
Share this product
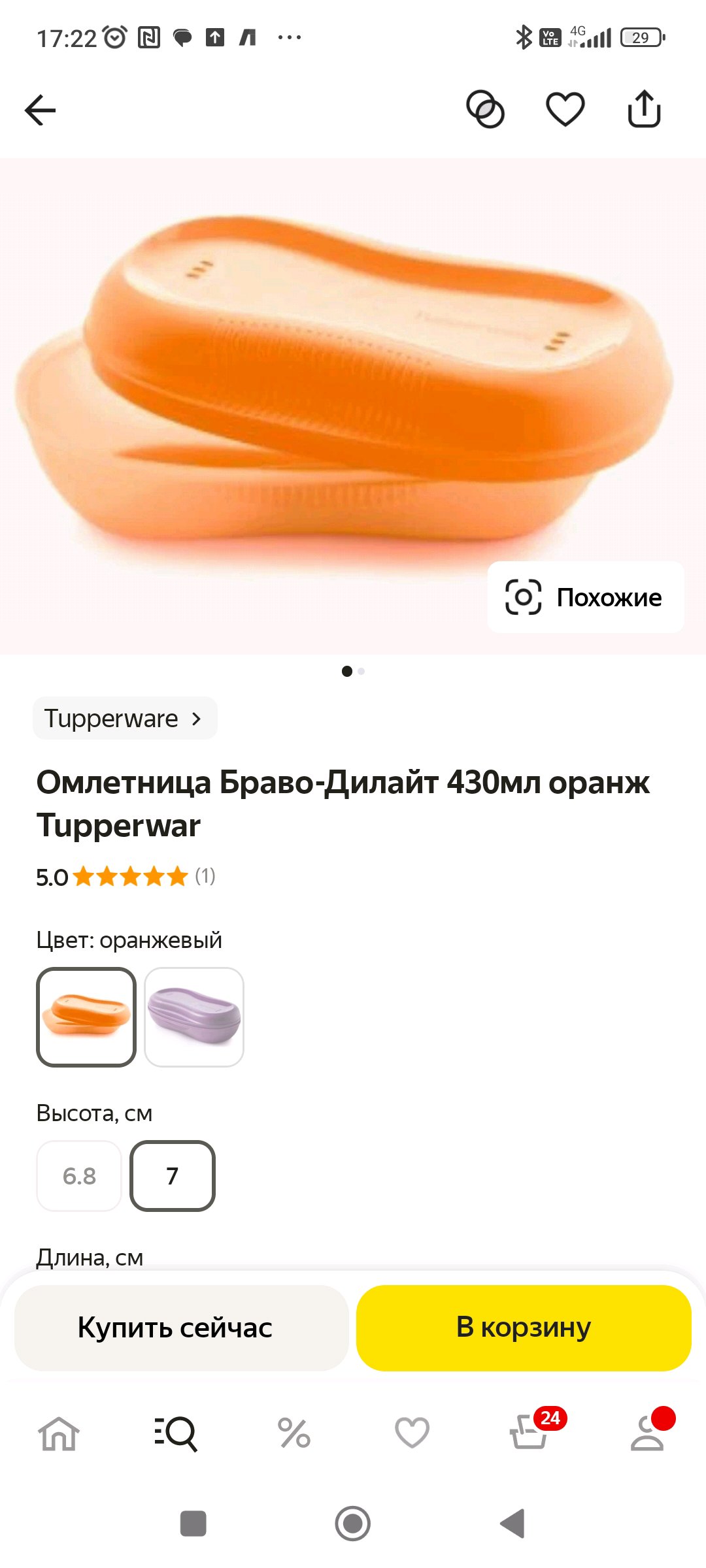[644, 109]
